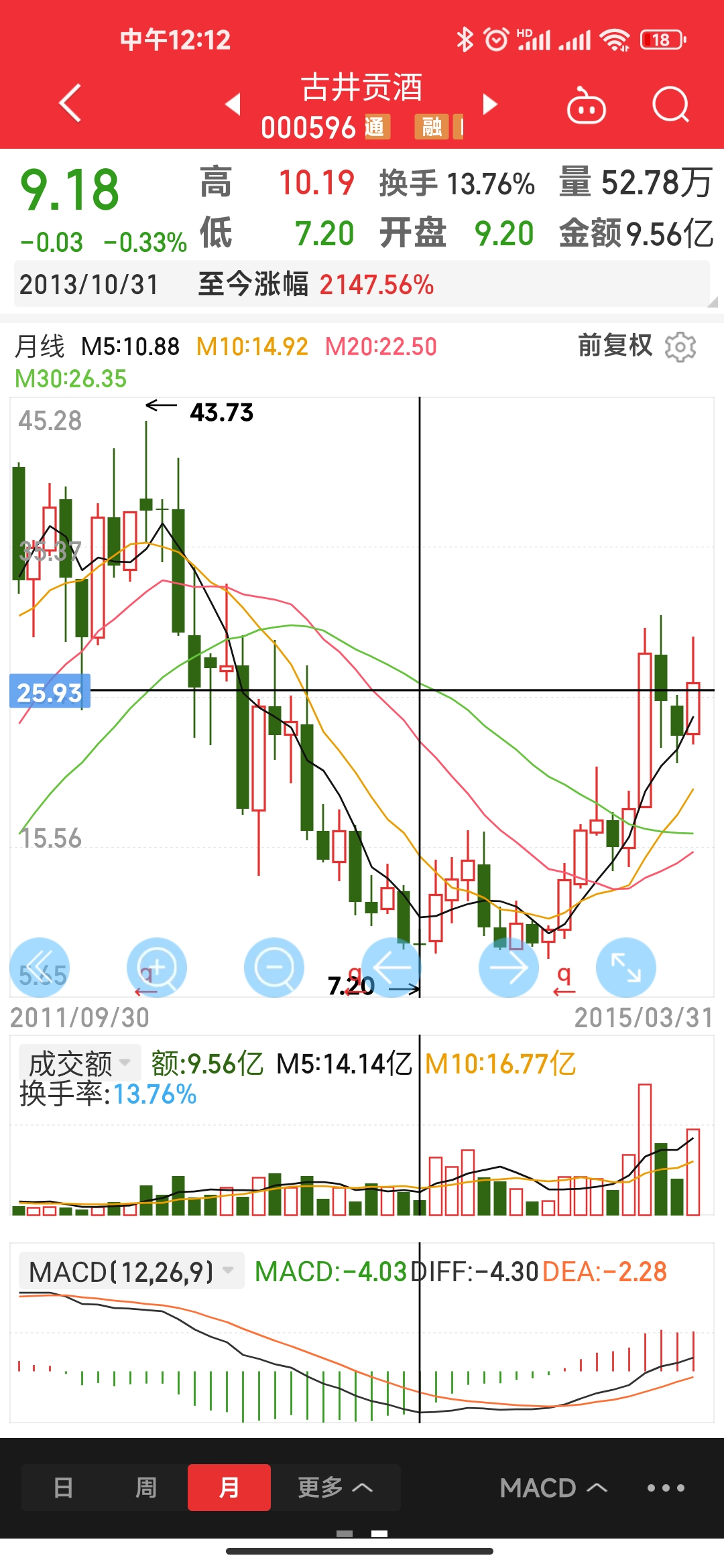Switch to the previous stock
Image resolution: width=724 pixels, height=1568 pixels.
point(233,105)
